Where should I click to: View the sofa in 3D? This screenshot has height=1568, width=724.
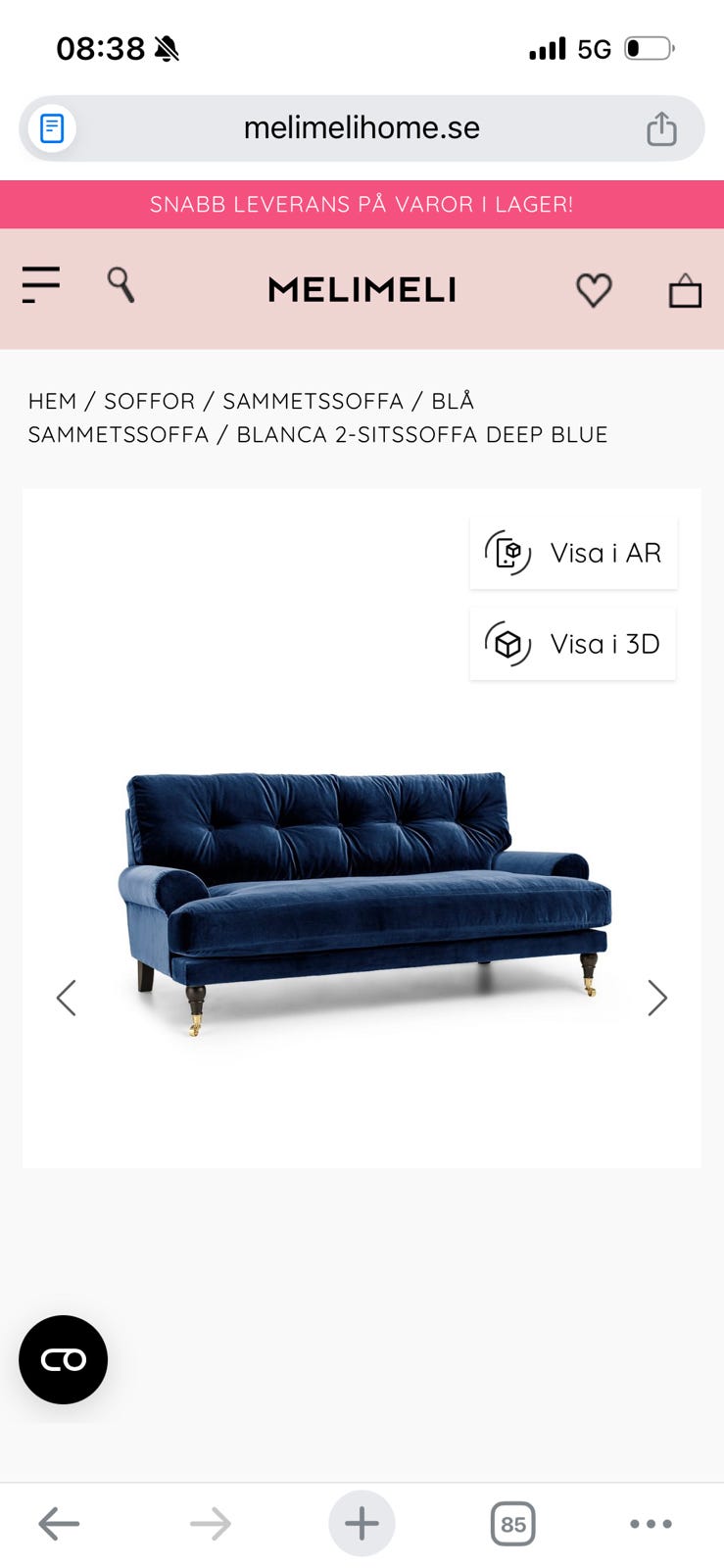pos(572,644)
